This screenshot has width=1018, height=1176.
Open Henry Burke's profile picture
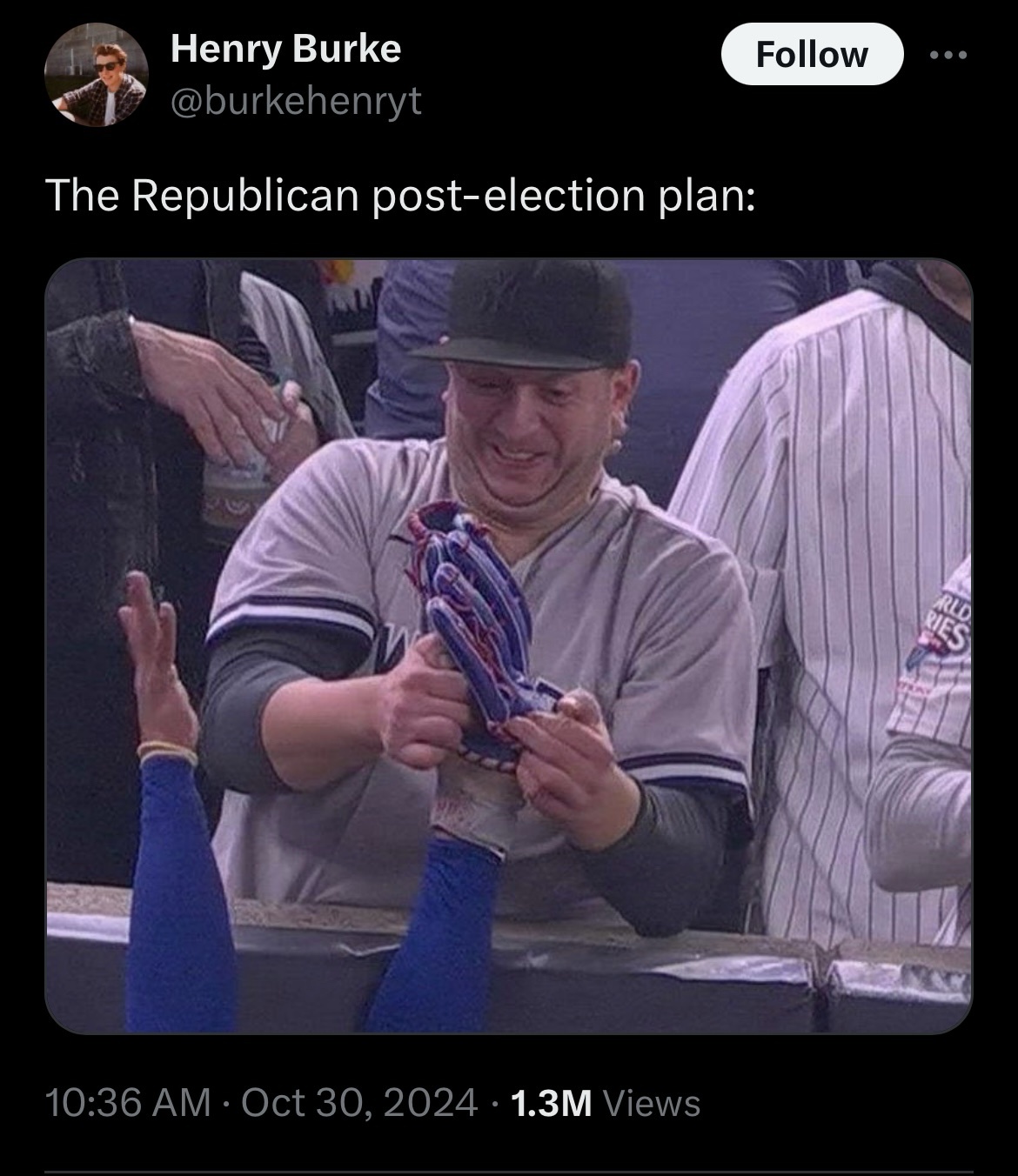(97, 75)
